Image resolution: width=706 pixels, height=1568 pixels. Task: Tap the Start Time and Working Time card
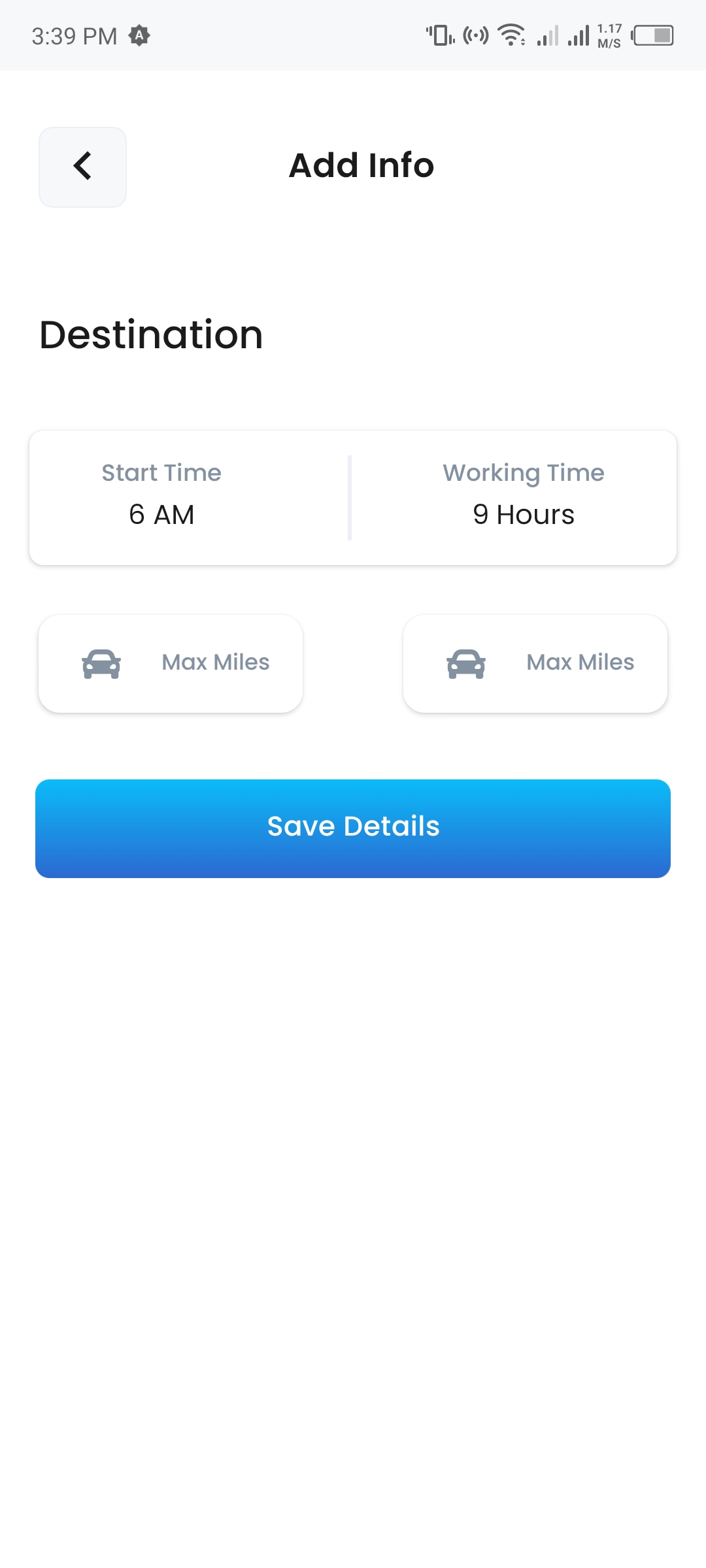pos(353,495)
